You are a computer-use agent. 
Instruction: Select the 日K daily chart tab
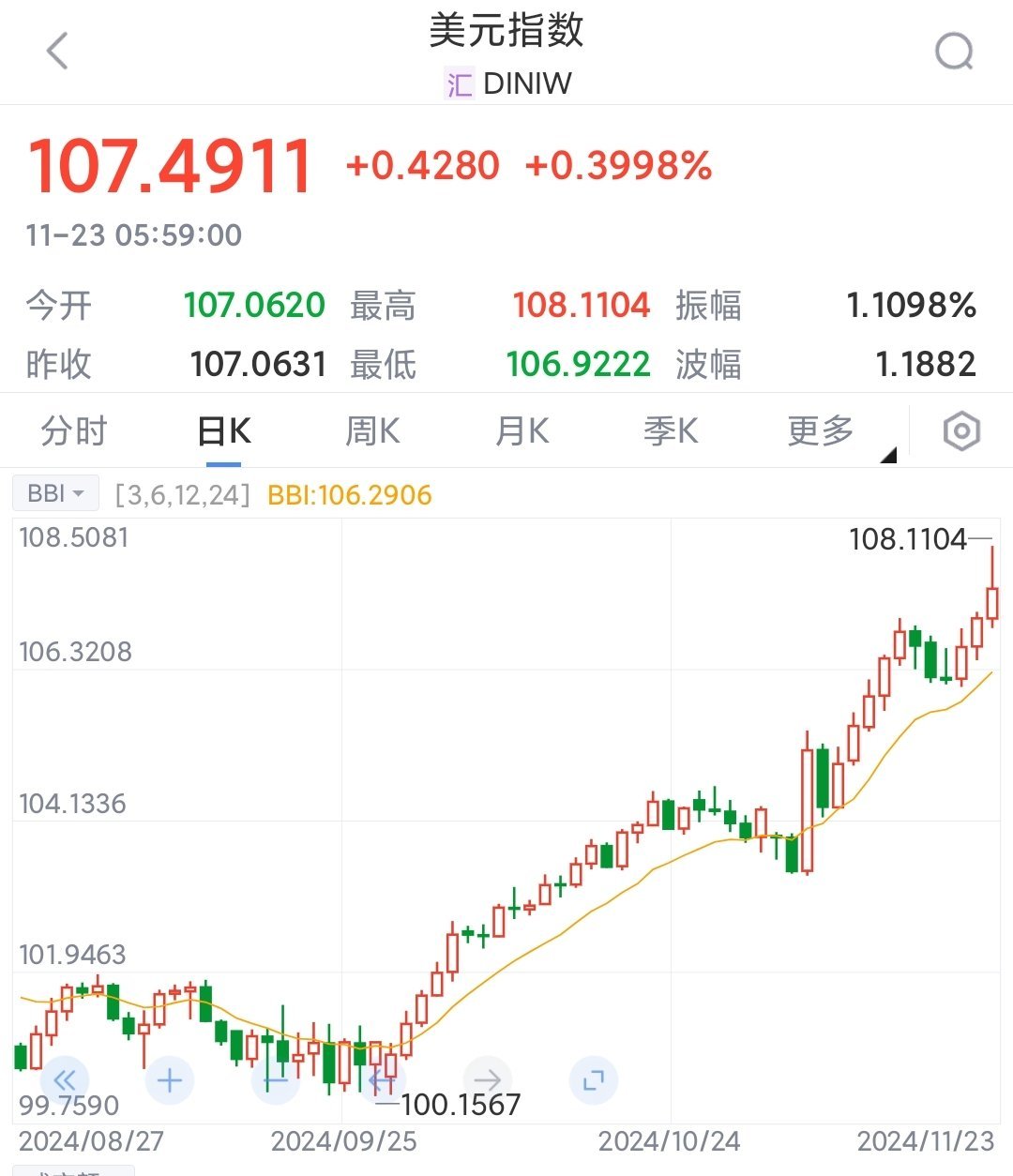point(221,430)
